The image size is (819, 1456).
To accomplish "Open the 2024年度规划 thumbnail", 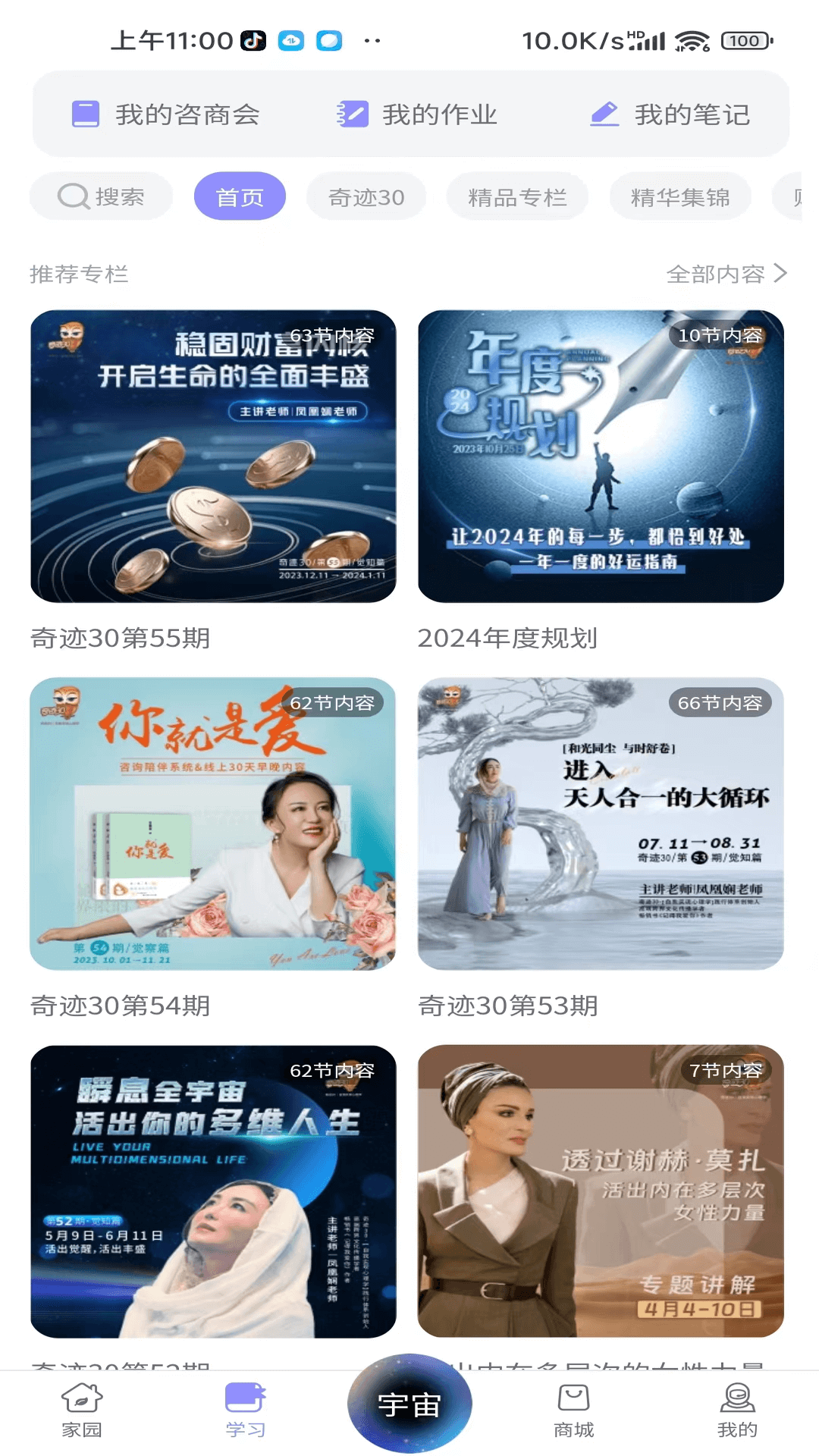I will 602,455.
